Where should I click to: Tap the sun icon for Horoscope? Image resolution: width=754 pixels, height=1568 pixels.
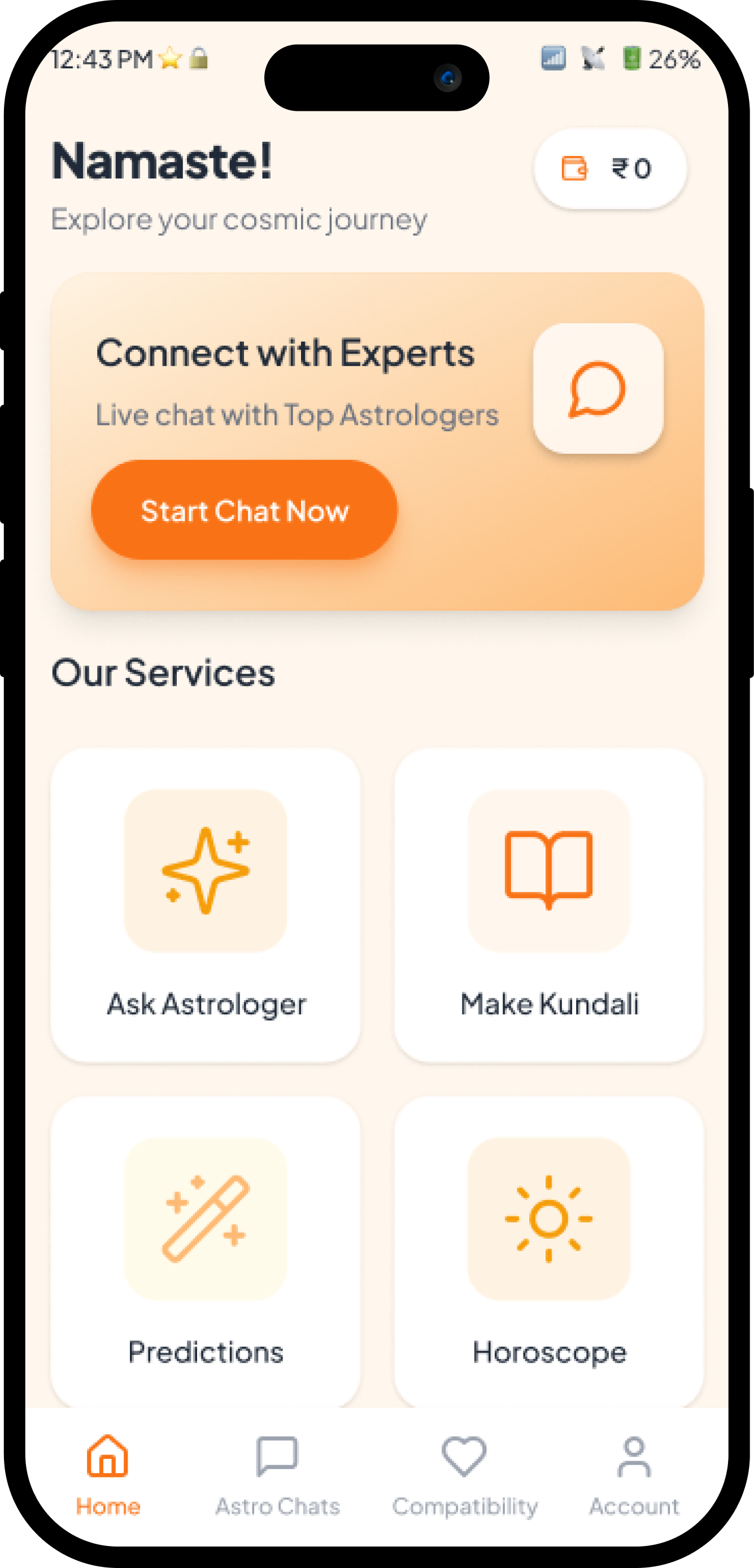click(548, 1218)
